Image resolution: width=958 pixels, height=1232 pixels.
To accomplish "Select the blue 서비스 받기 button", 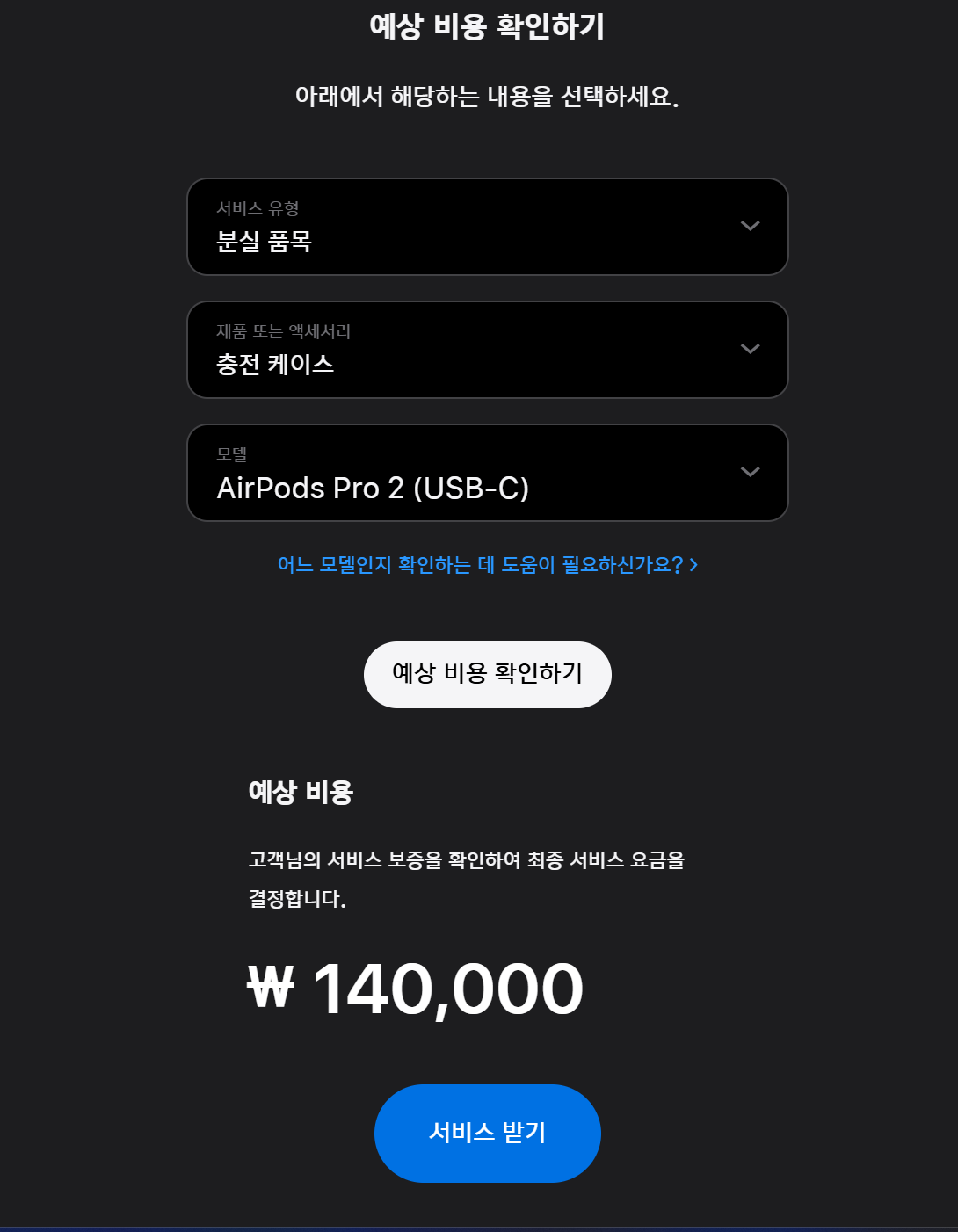I will pyautogui.click(x=487, y=1133).
